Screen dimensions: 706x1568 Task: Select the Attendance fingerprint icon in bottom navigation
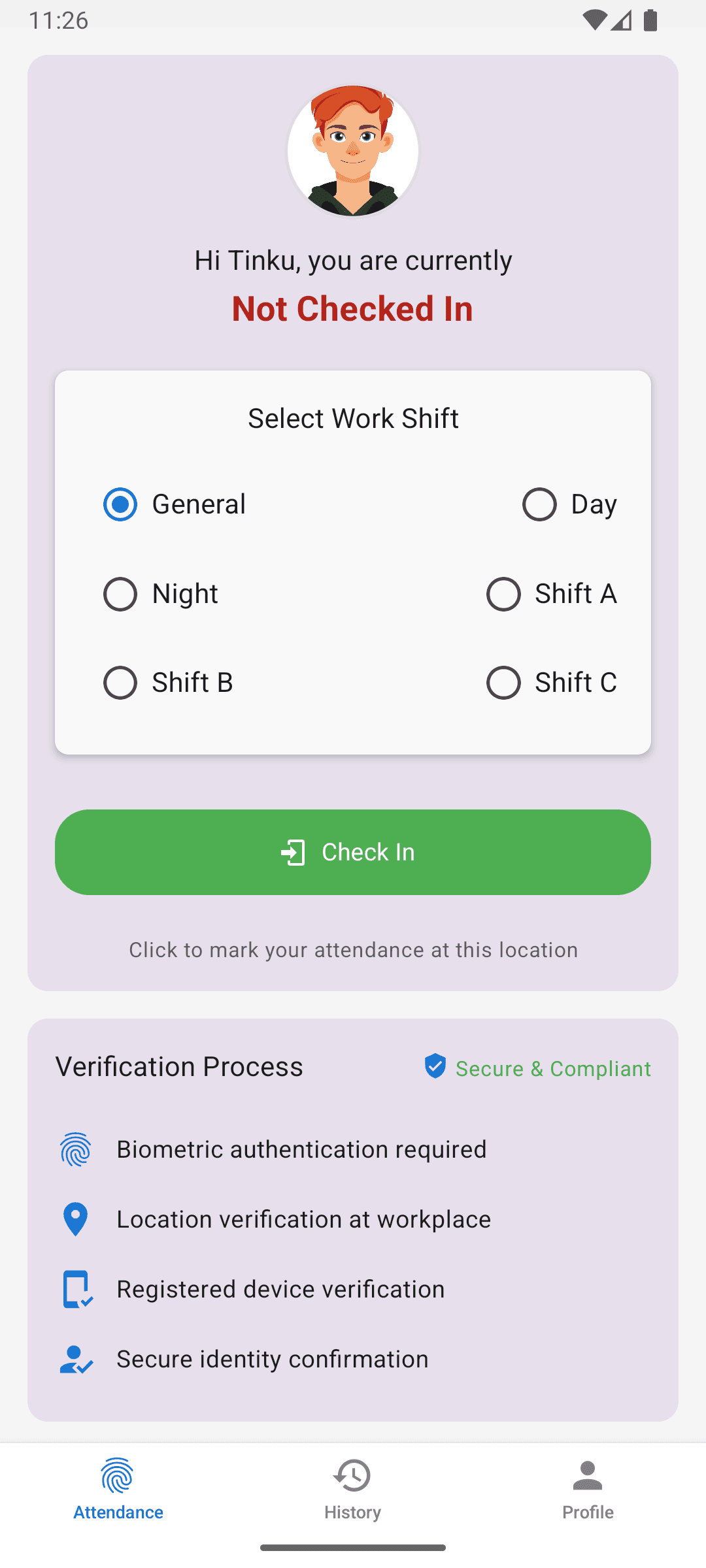[118, 1475]
